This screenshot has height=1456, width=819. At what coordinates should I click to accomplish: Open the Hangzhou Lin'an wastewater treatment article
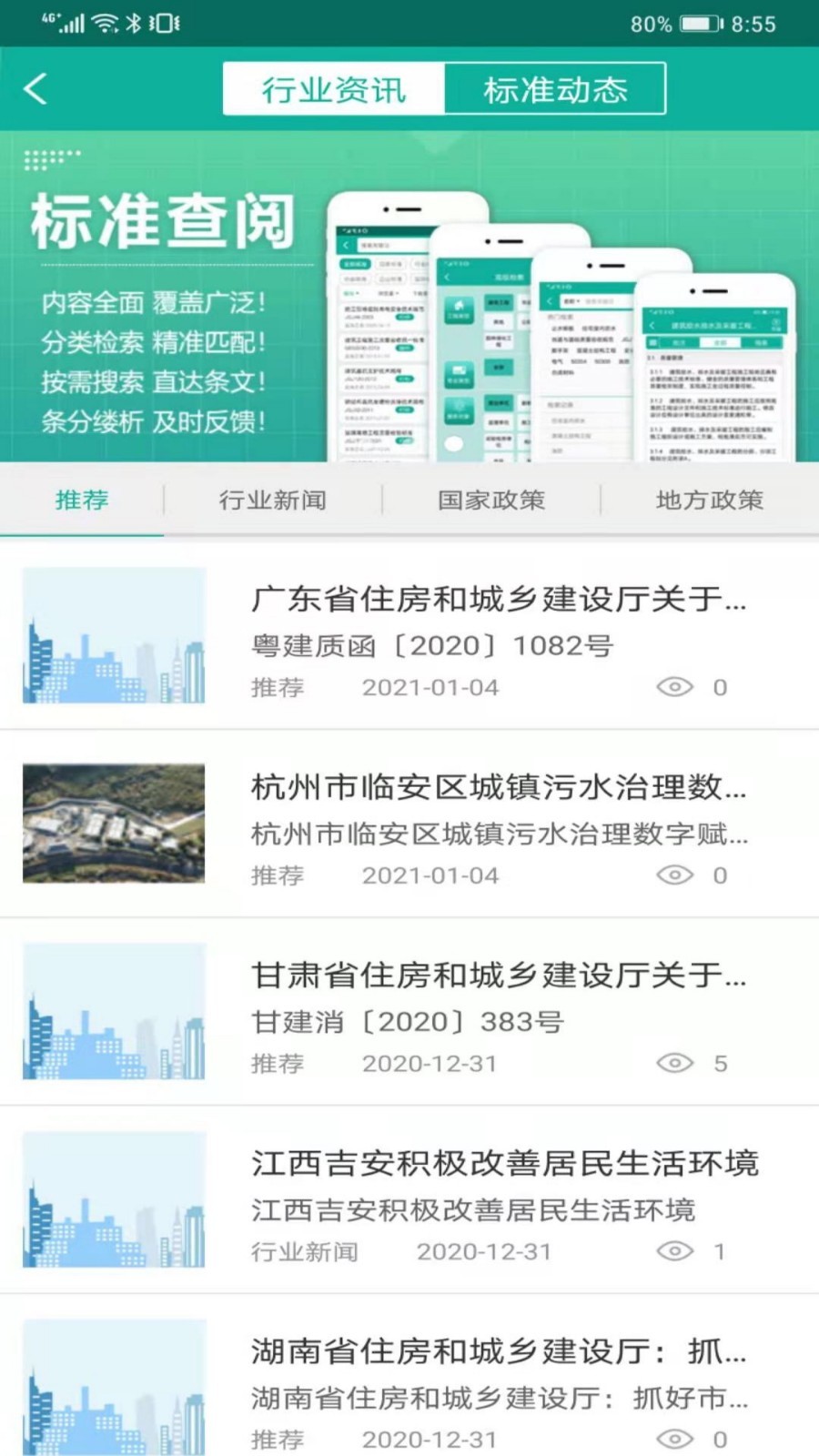[x=500, y=790]
